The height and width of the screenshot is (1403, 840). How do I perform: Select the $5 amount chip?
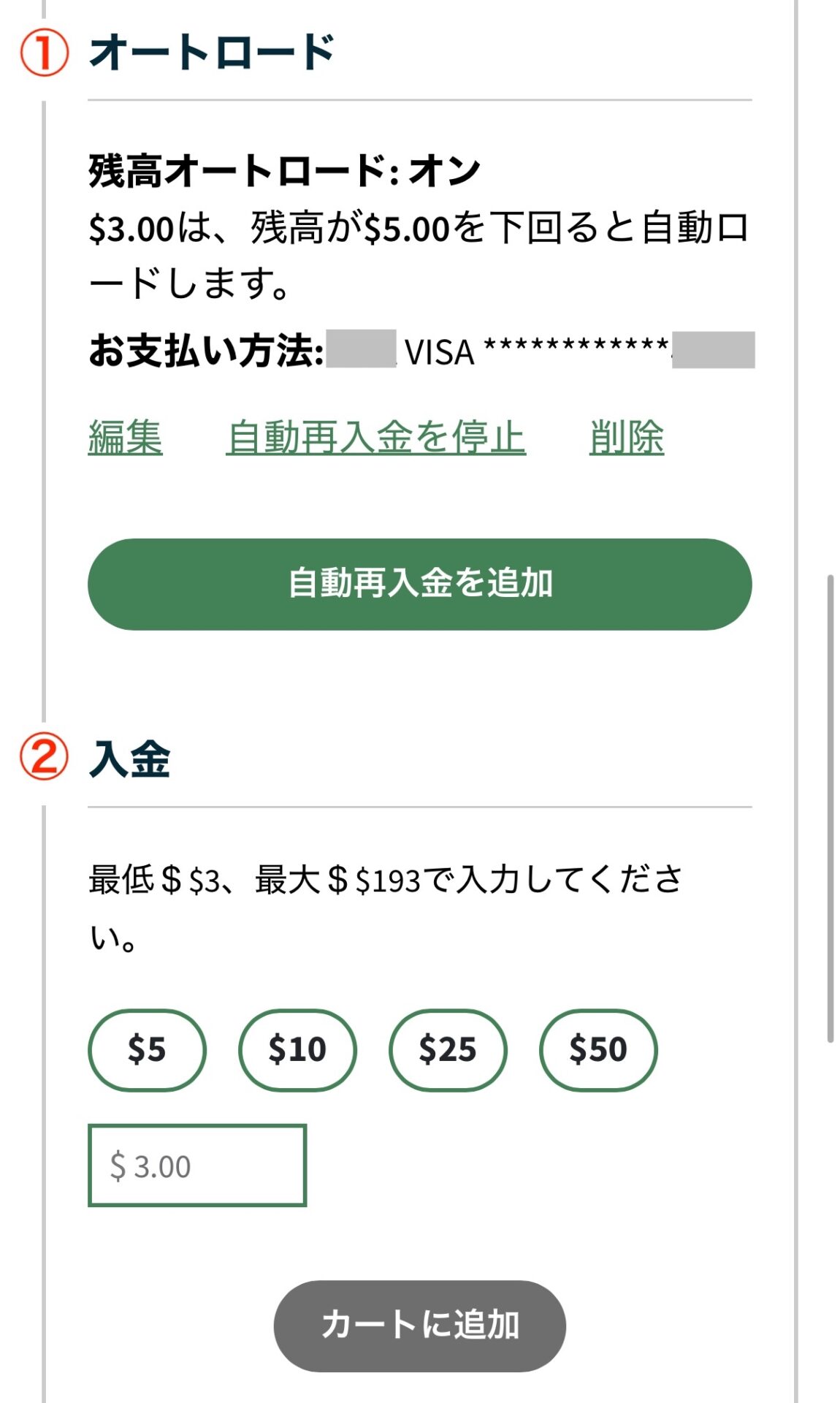147,1049
